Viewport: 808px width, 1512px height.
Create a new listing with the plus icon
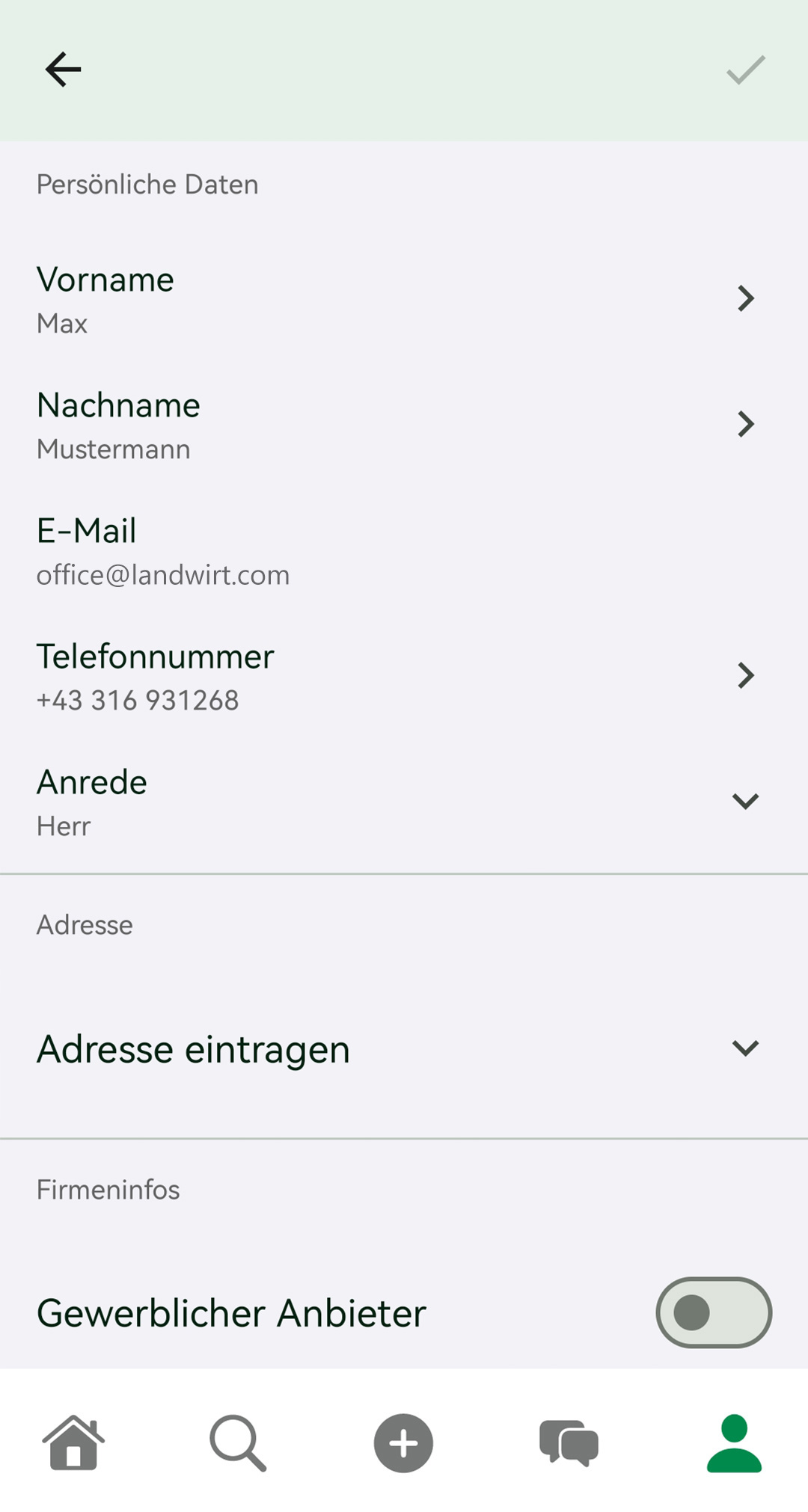(403, 1444)
